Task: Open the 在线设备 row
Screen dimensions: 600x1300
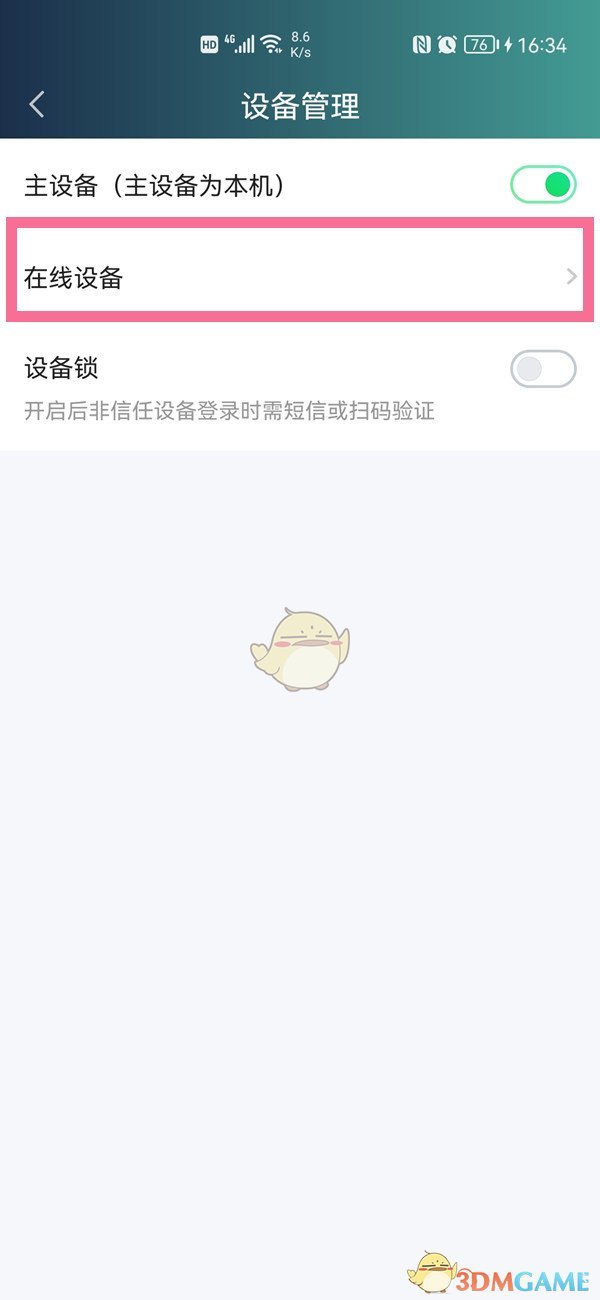Action: pyautogui.click(x=300, y=277)
